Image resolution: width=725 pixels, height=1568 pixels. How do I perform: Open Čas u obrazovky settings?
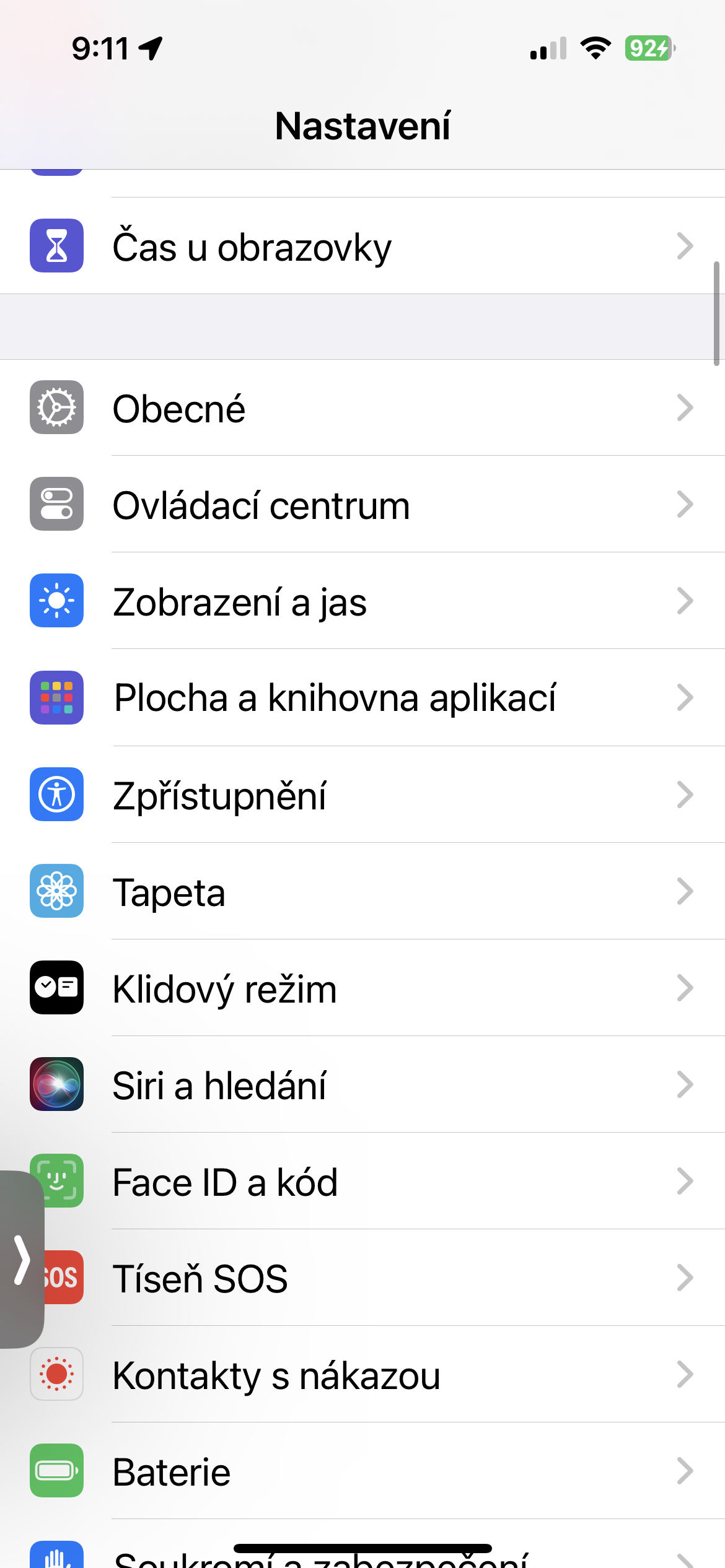coord(362,246)
